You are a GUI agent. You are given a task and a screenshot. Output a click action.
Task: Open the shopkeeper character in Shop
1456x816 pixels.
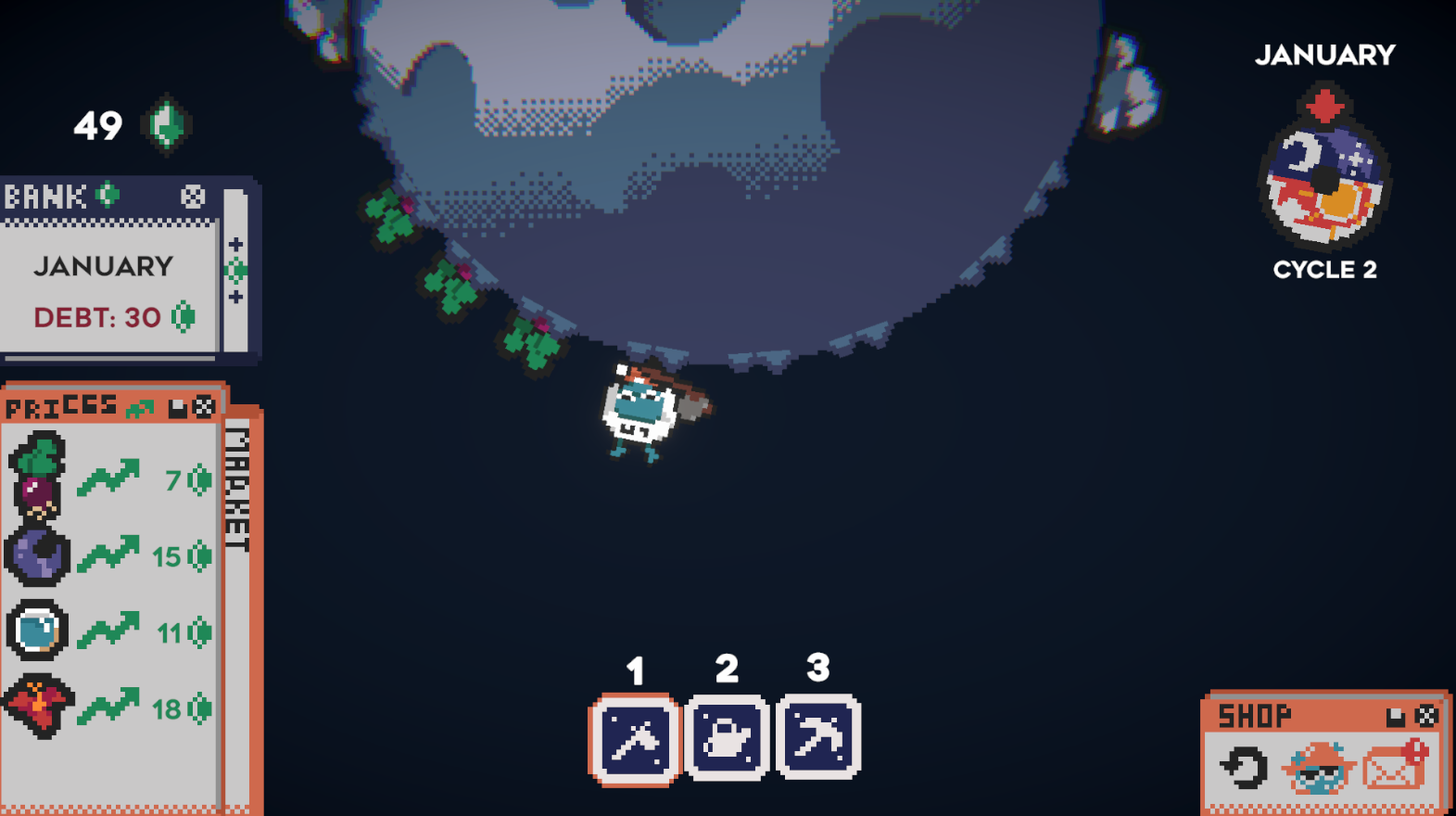[1319, 768]
